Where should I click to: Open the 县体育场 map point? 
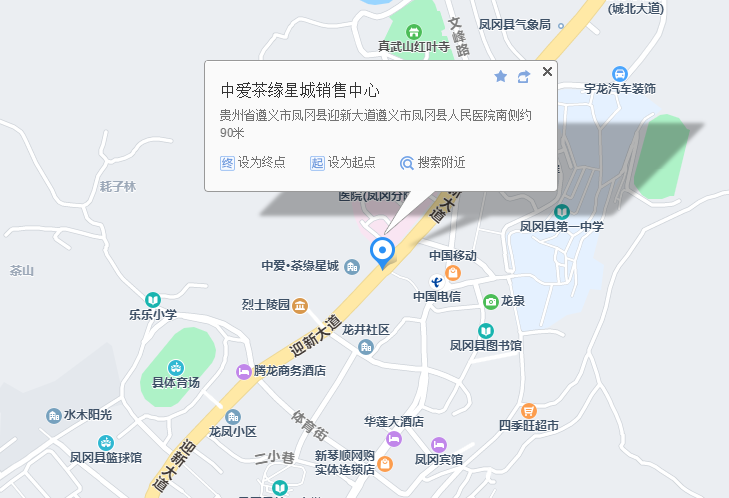point(176,368)
